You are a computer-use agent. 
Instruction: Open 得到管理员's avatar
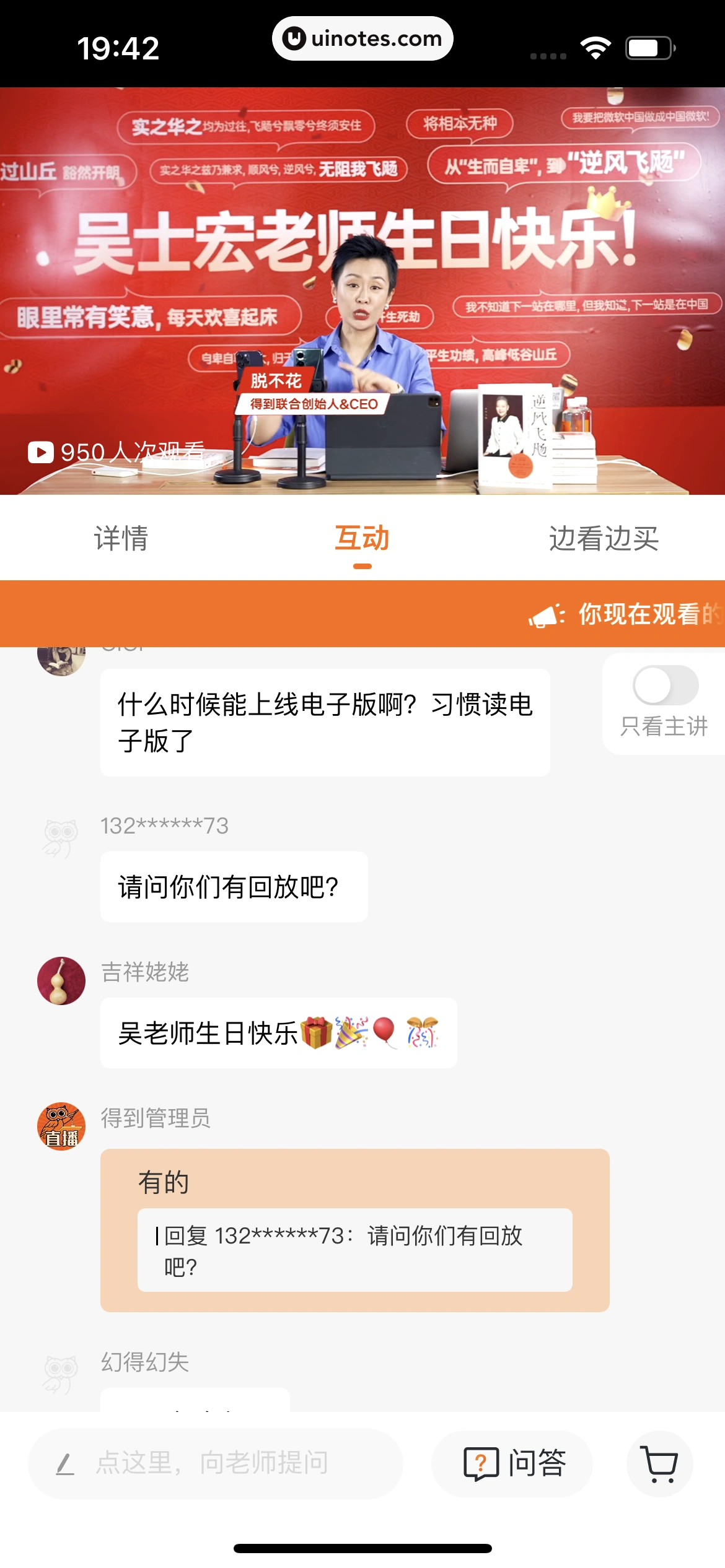coord(61,1126)
